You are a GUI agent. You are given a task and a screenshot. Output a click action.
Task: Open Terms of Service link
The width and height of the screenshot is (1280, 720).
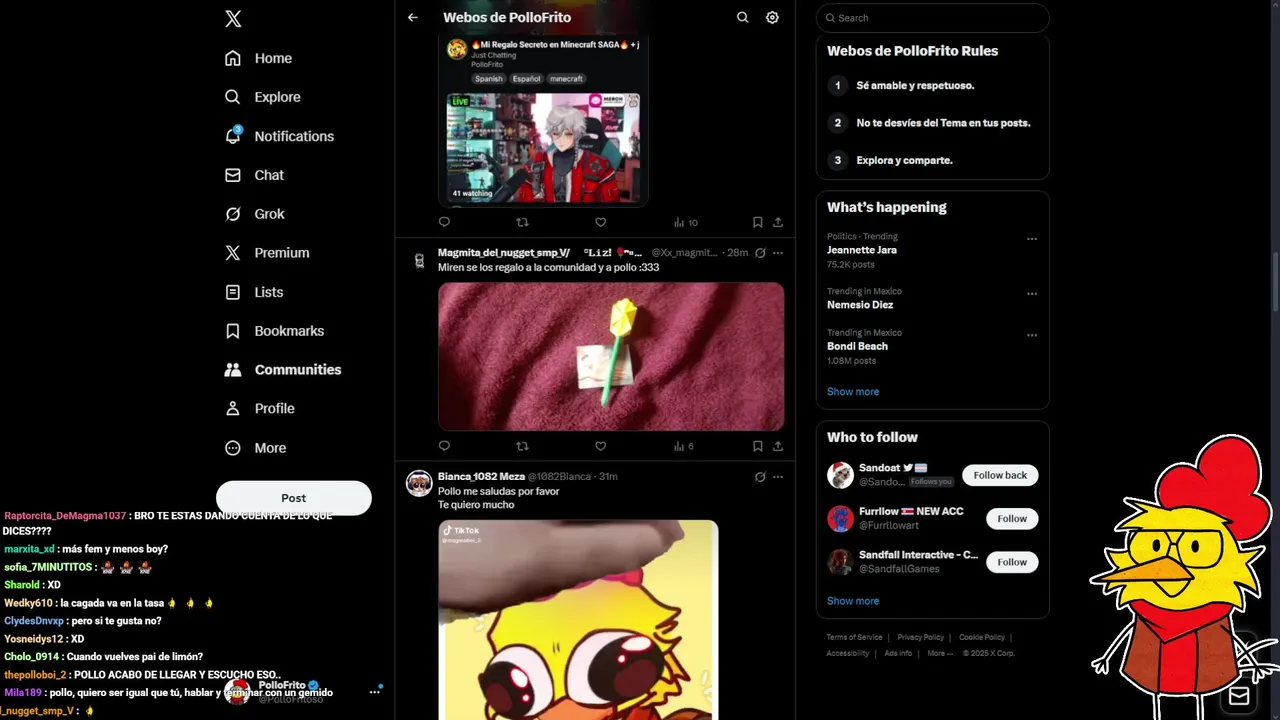point(854,637)
